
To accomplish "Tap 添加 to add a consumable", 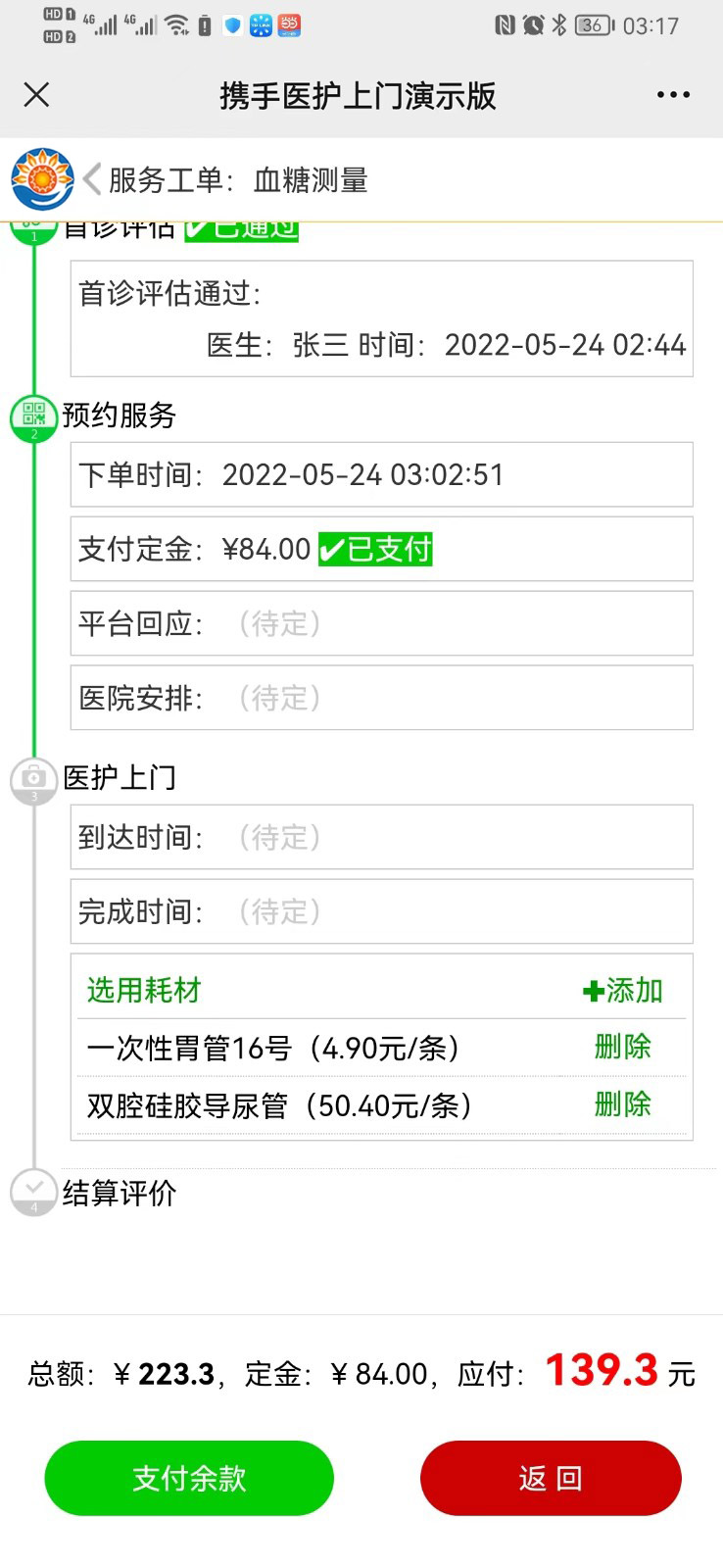I will (x=623, y=990).
